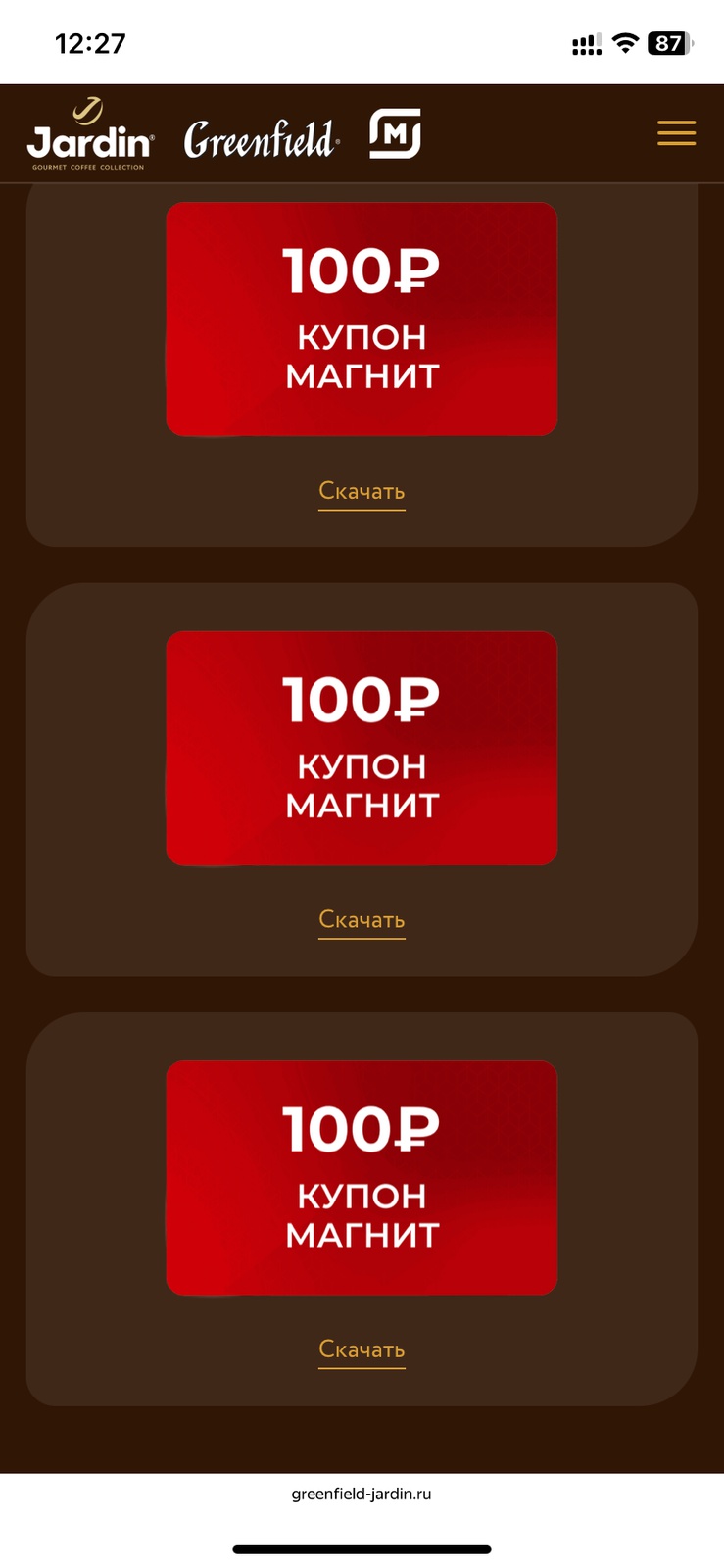
Task: Open the hamburger menu
Action: [x=676, y=133]
